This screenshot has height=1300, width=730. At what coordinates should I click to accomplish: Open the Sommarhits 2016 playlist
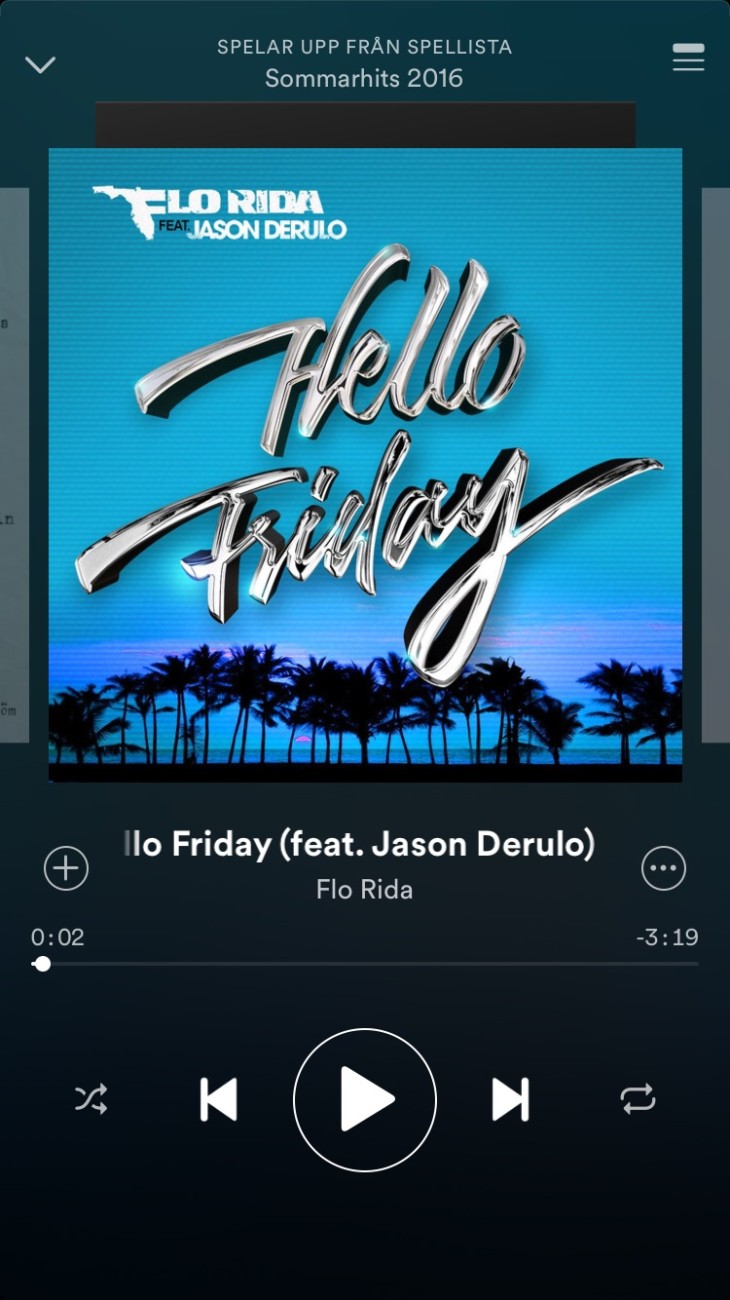[x=364, y=78]
